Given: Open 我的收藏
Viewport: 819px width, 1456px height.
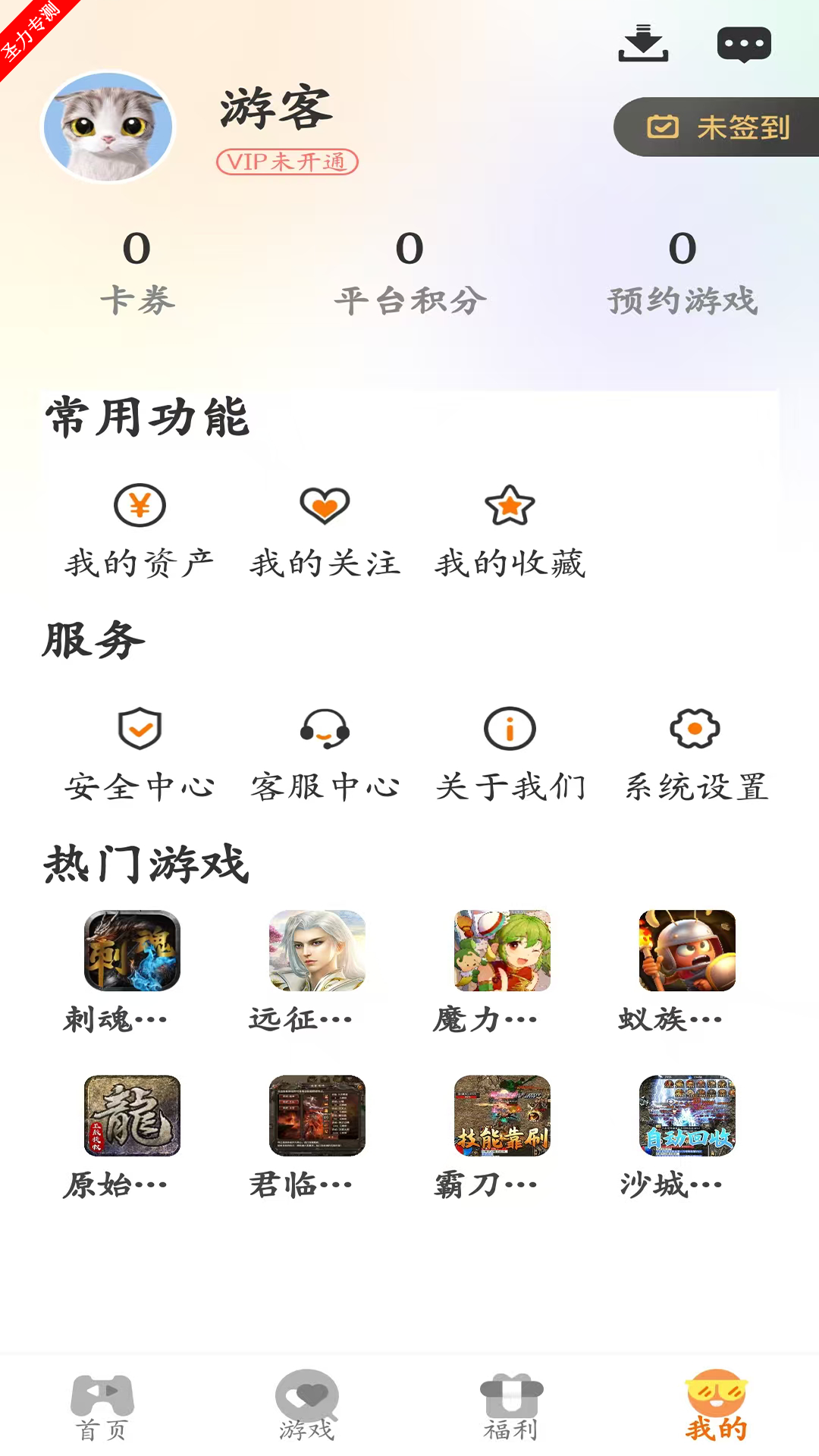Looking at the screenshot, I should (x=510, y=531).
